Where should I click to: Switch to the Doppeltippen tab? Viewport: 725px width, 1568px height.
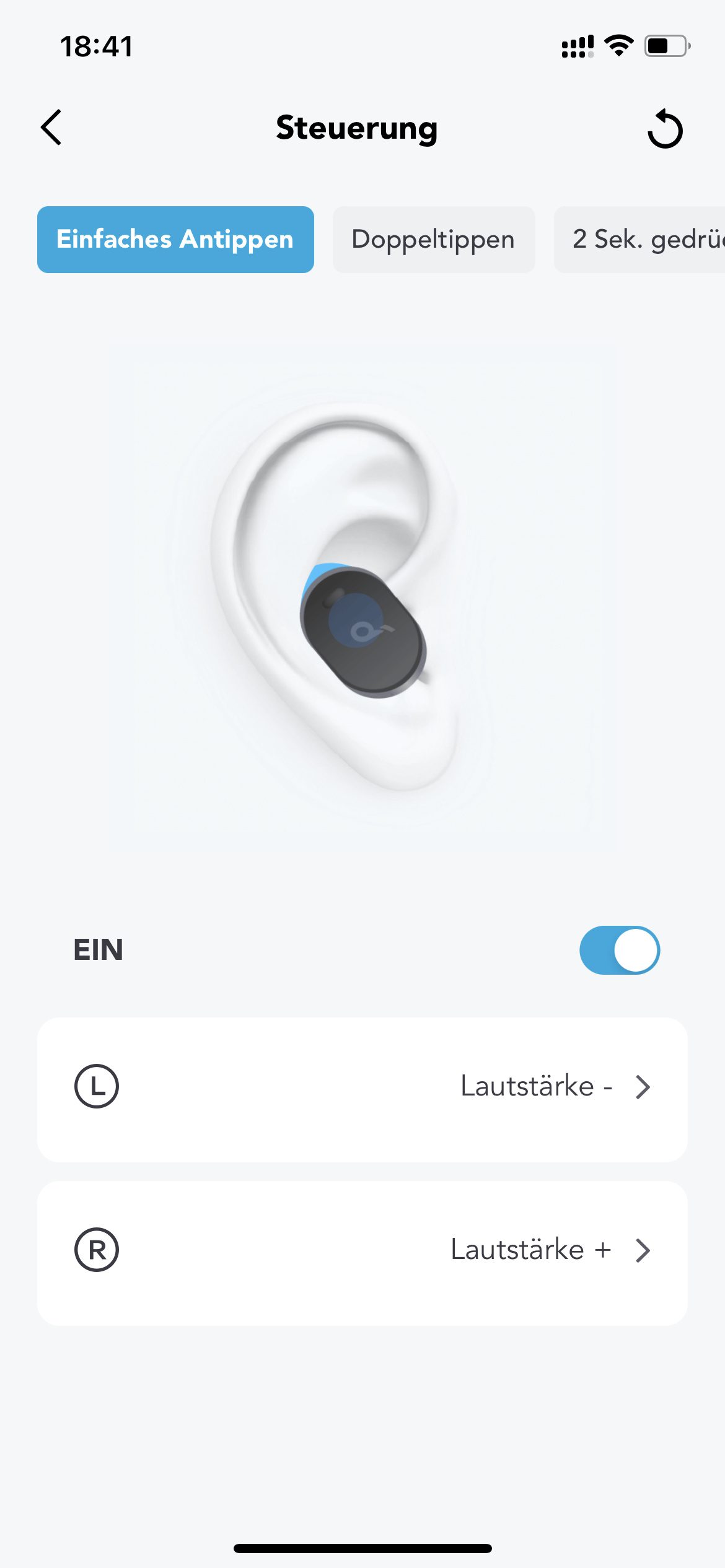pos(433,240)
